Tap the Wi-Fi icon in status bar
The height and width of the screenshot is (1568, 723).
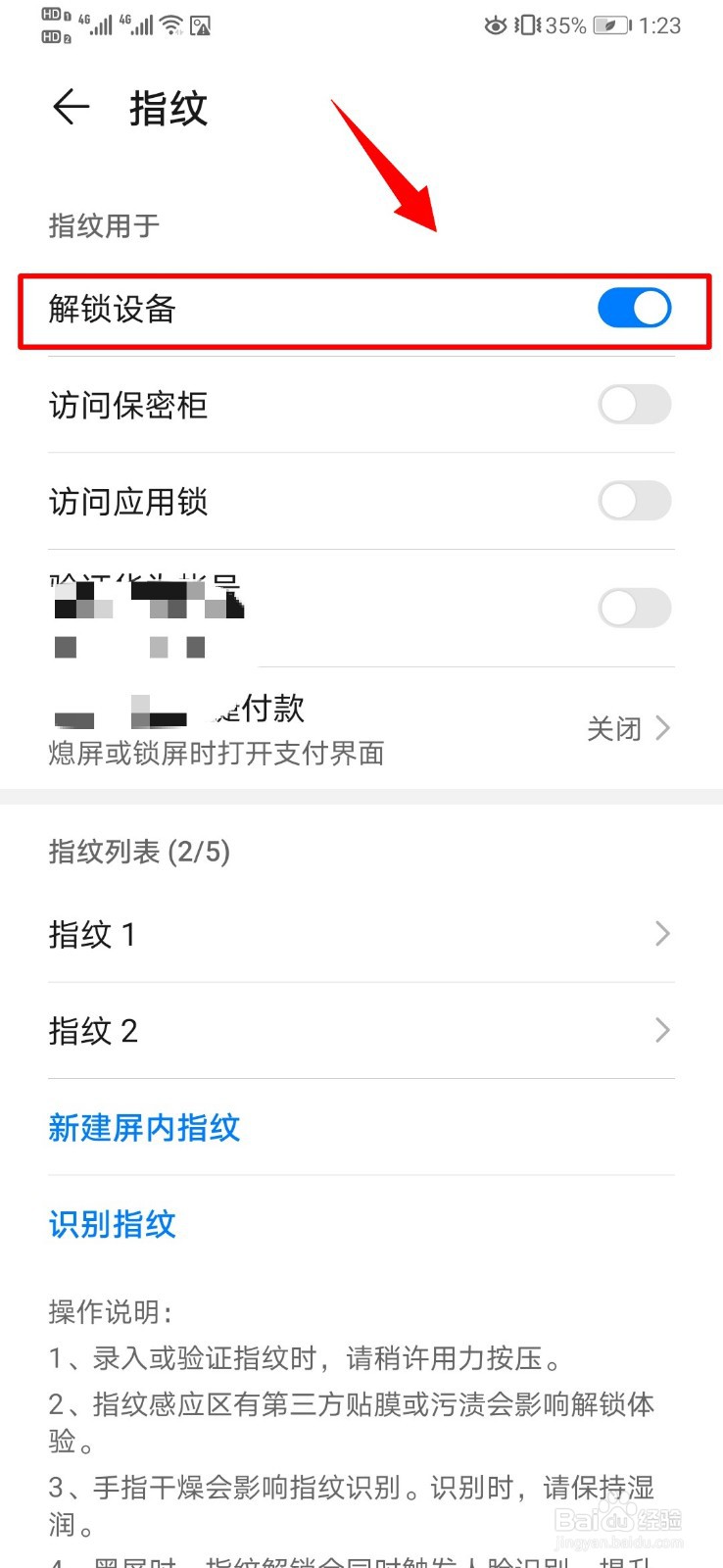(x=172, y=24)
